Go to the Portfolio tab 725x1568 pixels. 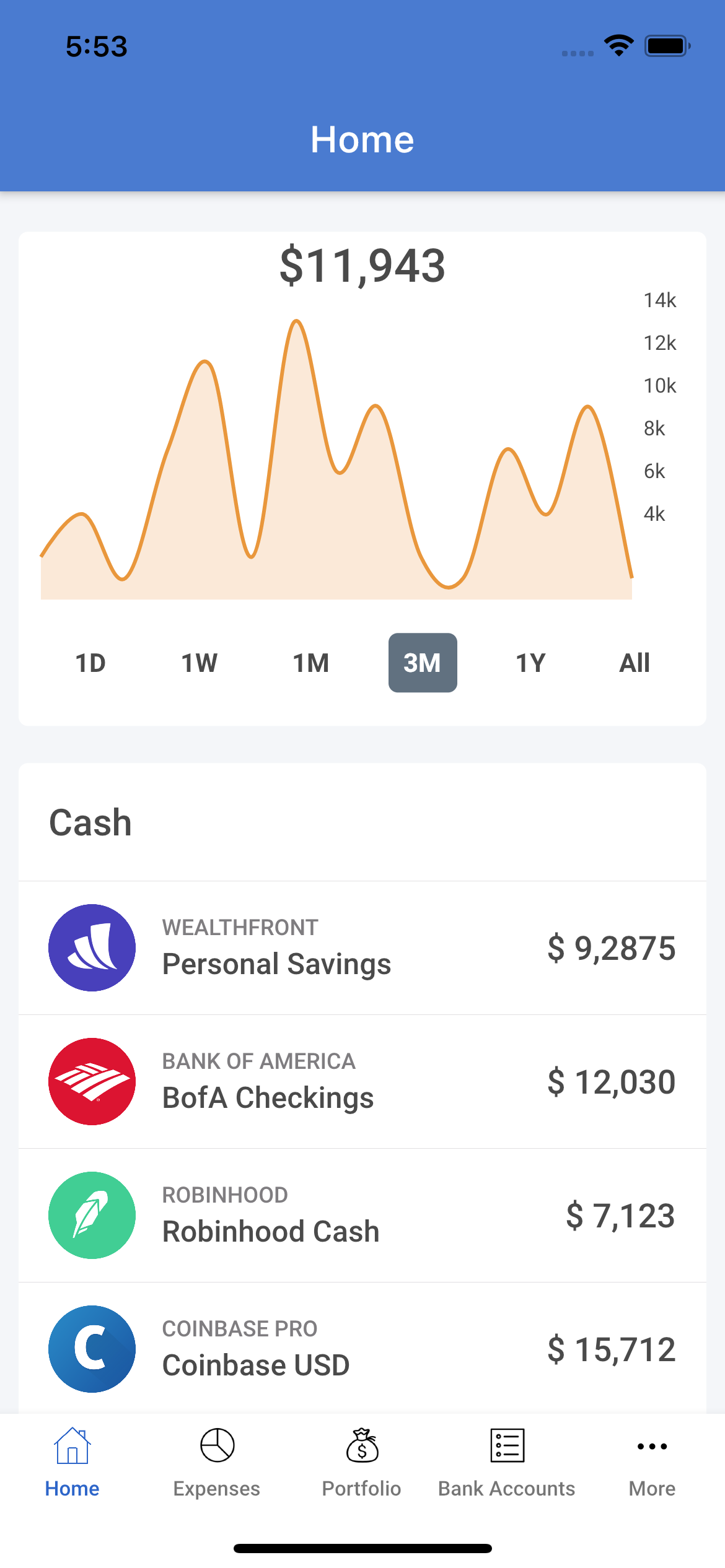362,1463
